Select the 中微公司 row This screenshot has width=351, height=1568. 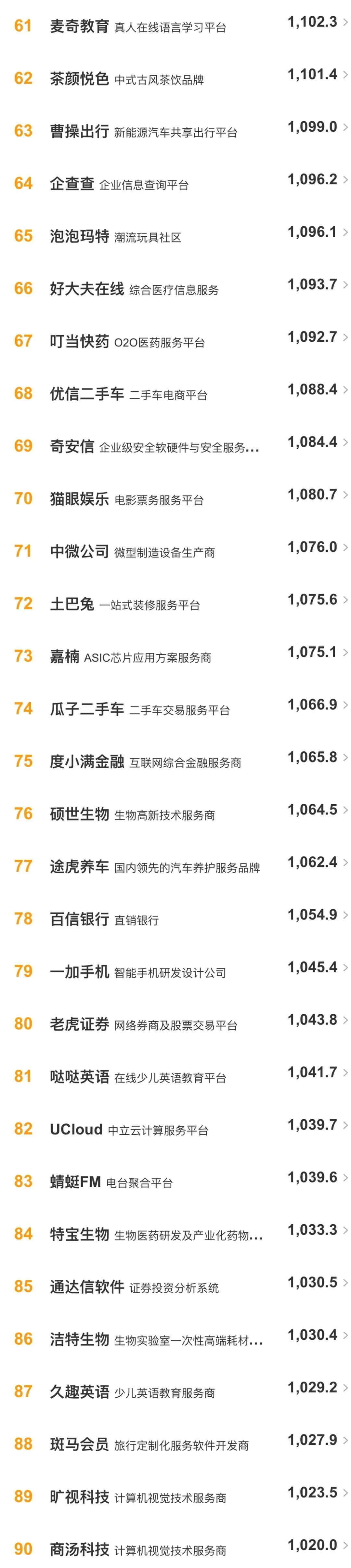(x=79, y=551)
